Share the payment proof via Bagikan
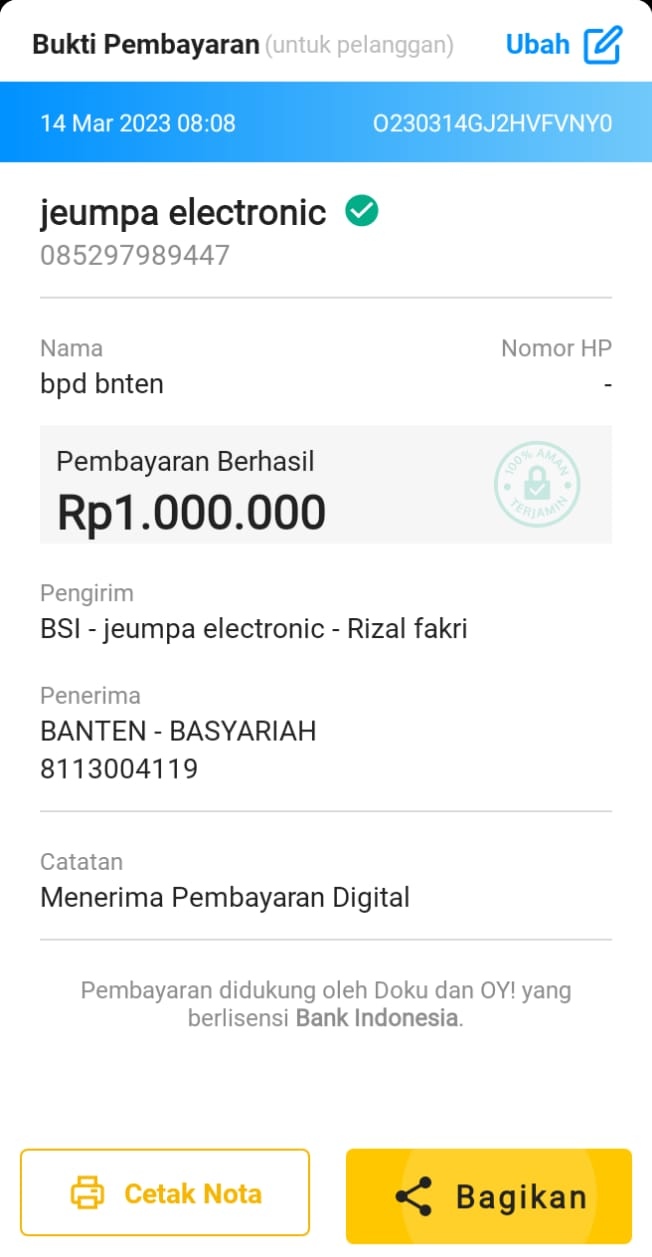 489,1196
